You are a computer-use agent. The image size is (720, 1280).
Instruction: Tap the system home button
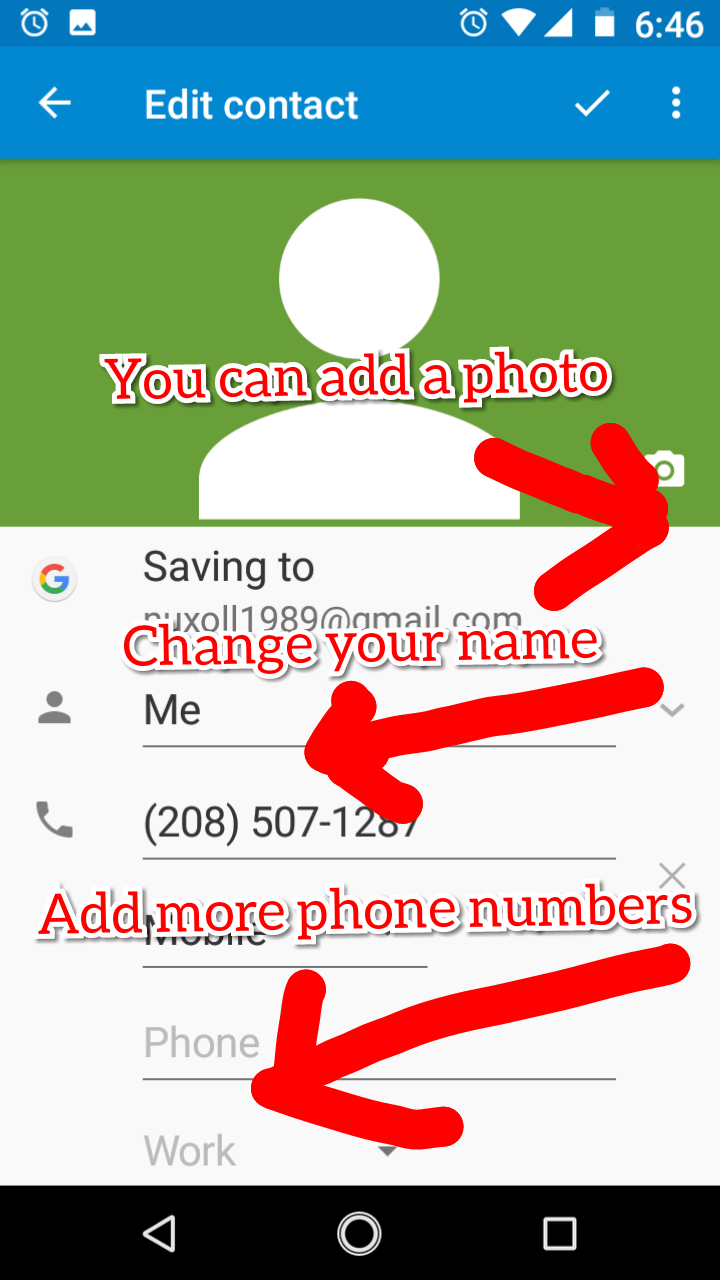(x=359, y=1233)
